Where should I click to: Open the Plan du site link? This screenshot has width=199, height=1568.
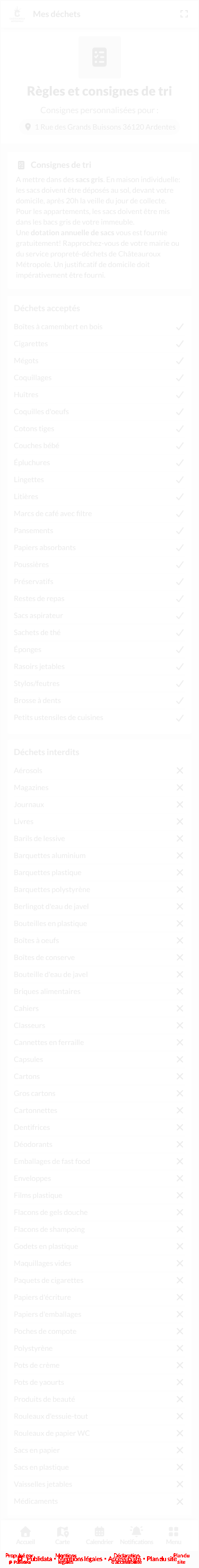(162, 1558)
